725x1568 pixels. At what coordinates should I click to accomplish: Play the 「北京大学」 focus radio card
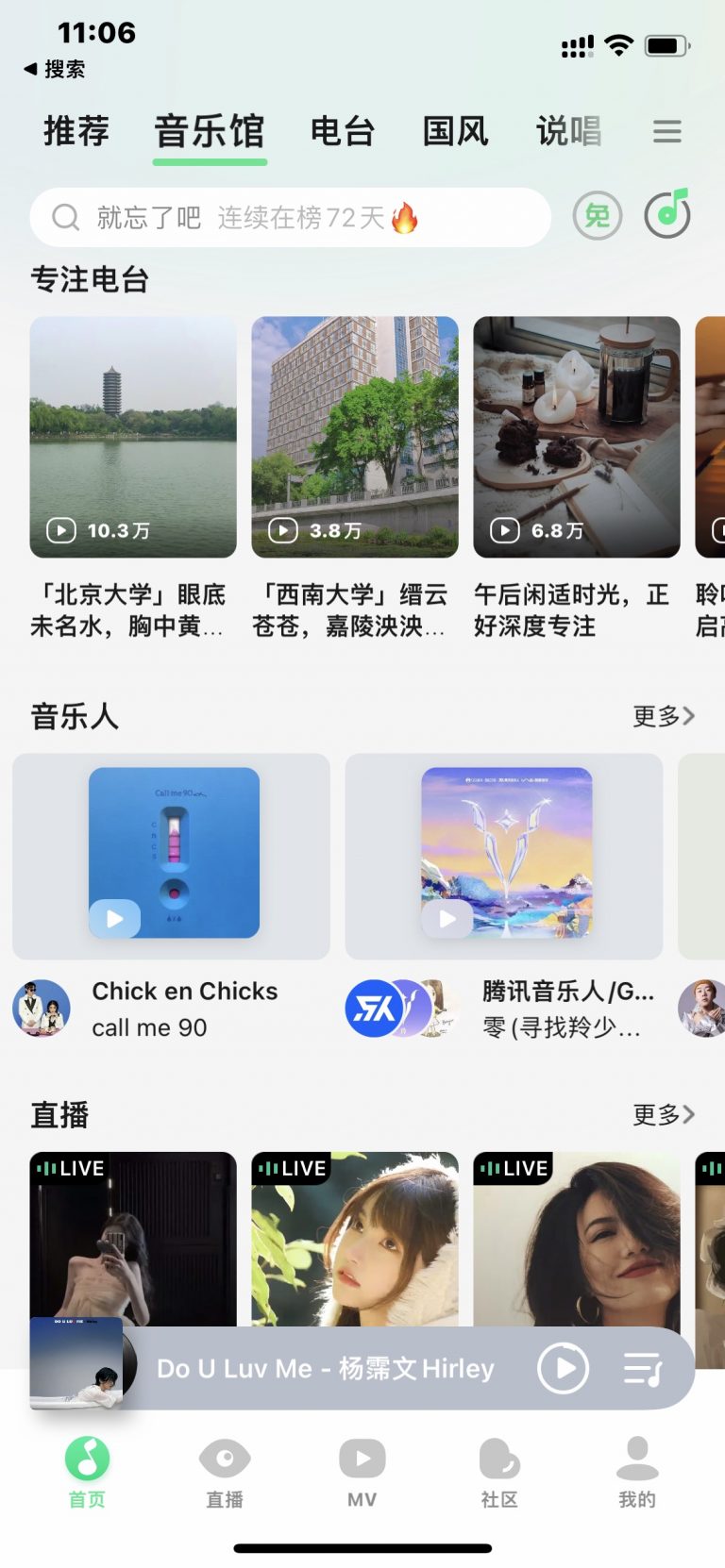click(133, 437)
